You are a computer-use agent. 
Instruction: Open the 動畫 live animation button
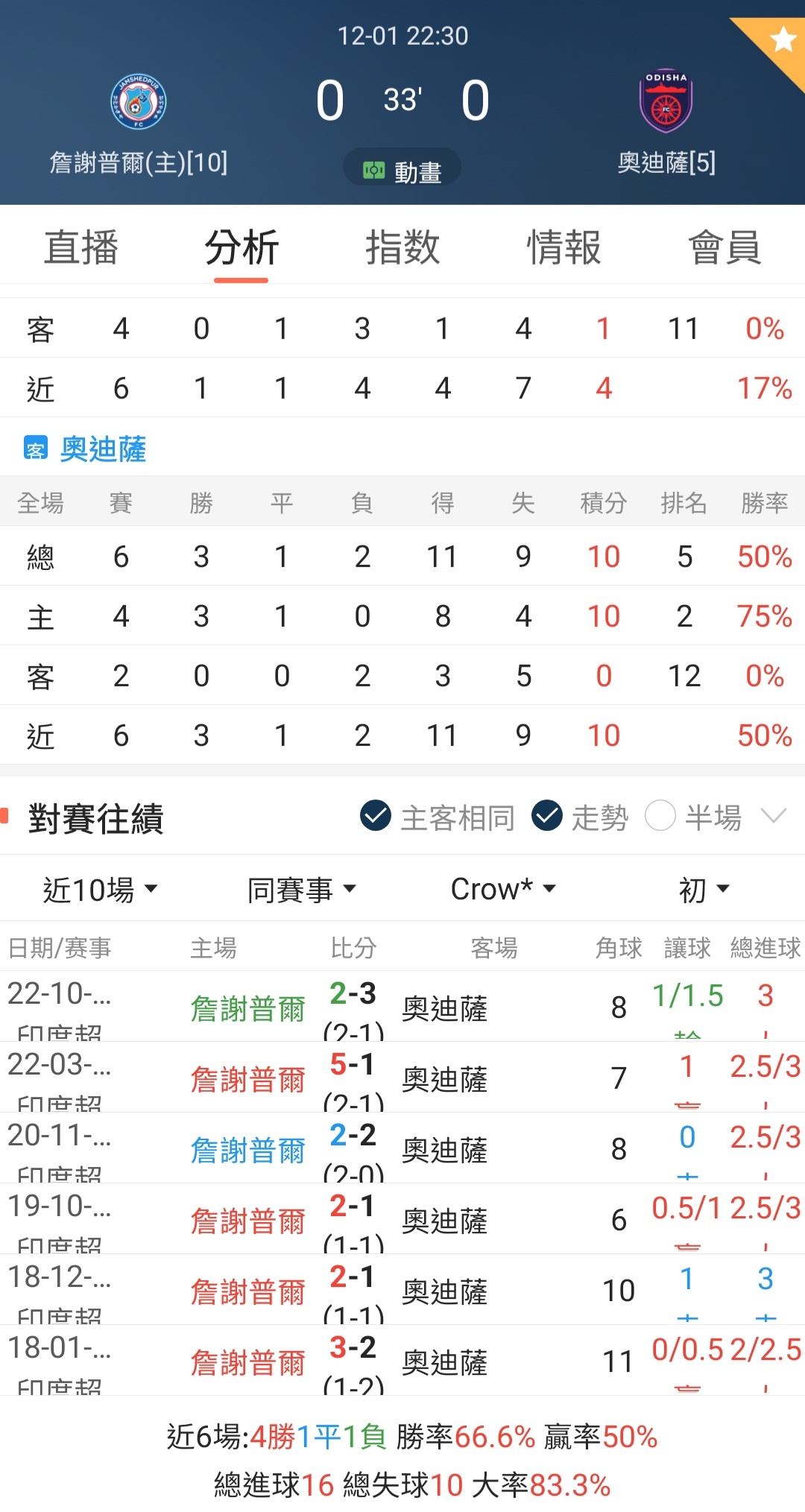[402, 168]
